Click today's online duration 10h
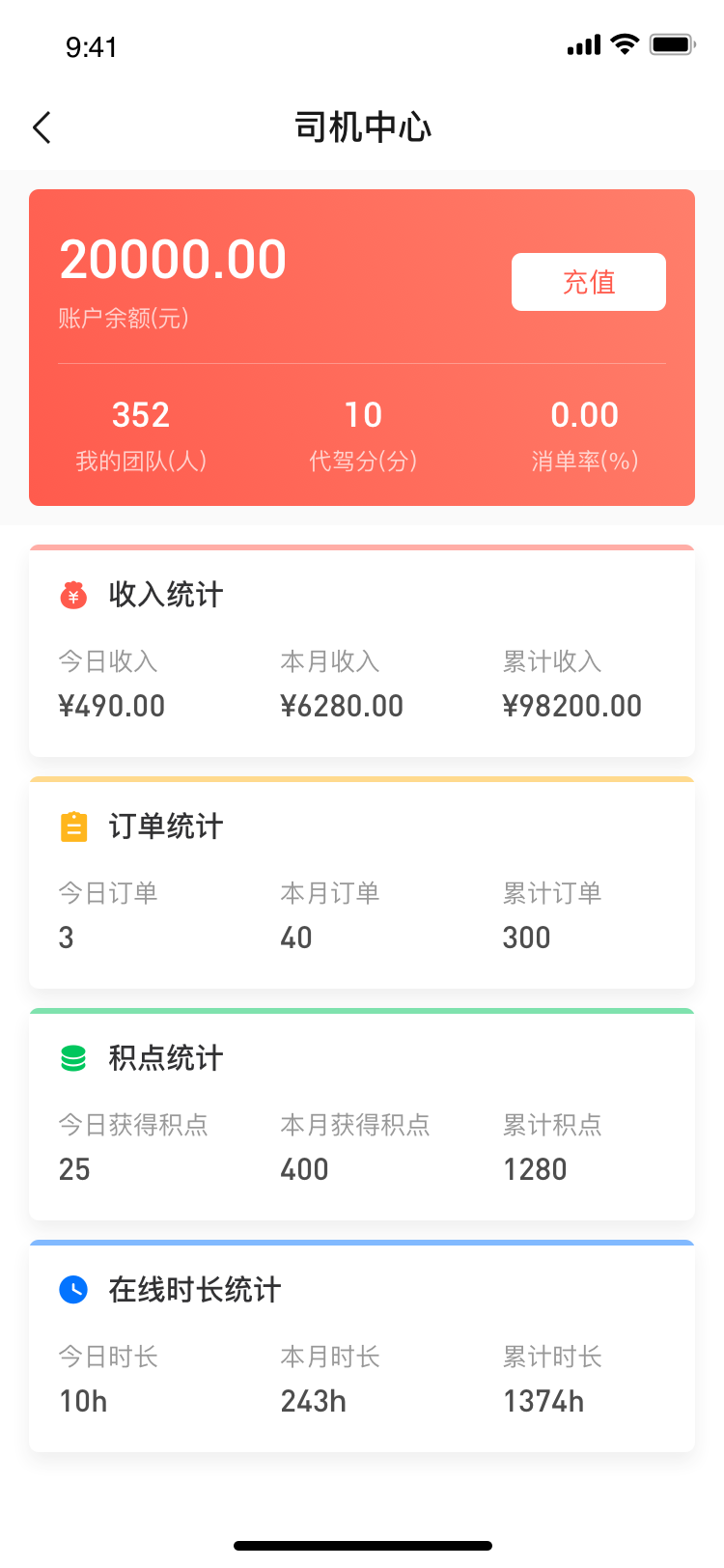 pos(82,1400)
